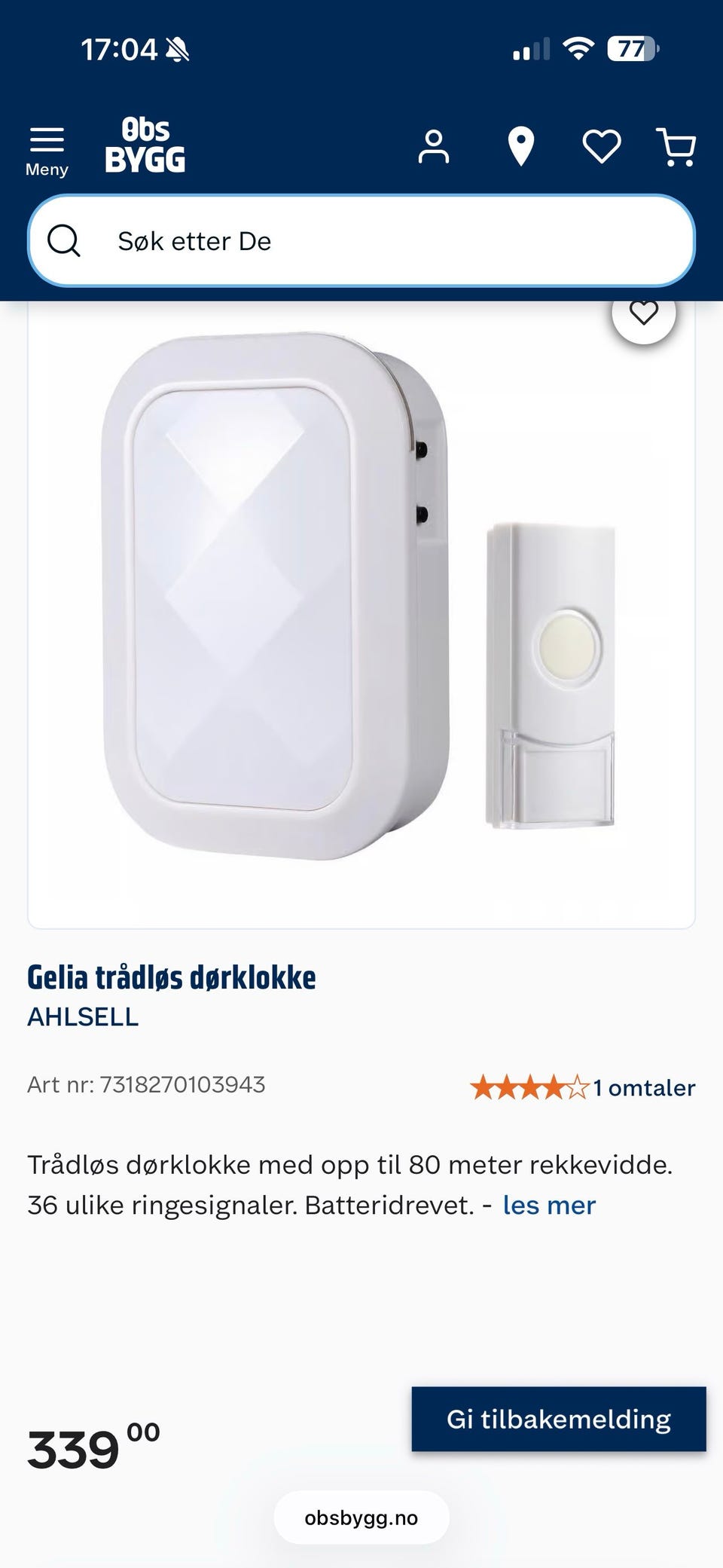Image resolution: width=723 pixels, height=1568 pixels.
Task: Click the store locator map pin icon
Action: (x=519, y=148)
